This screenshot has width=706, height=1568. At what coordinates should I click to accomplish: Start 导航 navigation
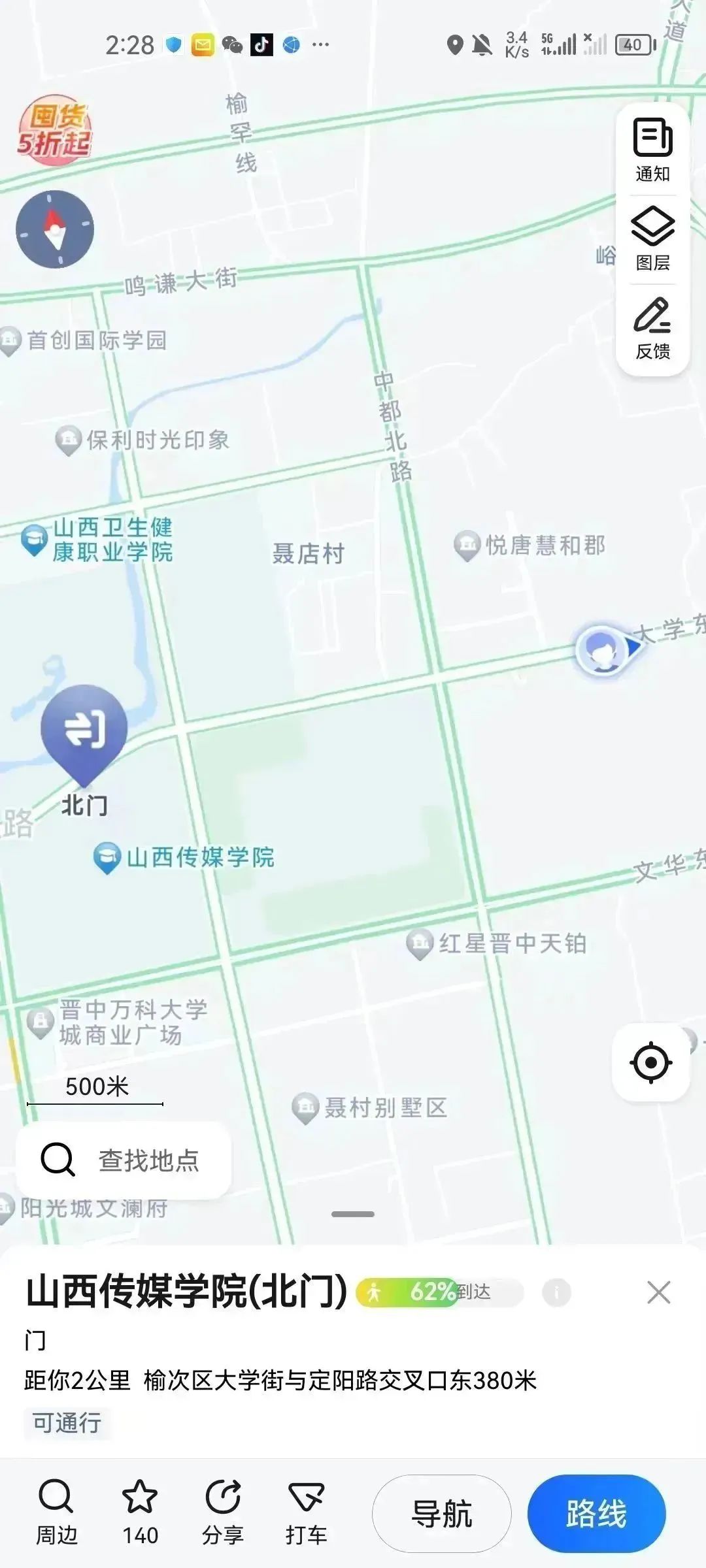click(x=441, y=1514)
